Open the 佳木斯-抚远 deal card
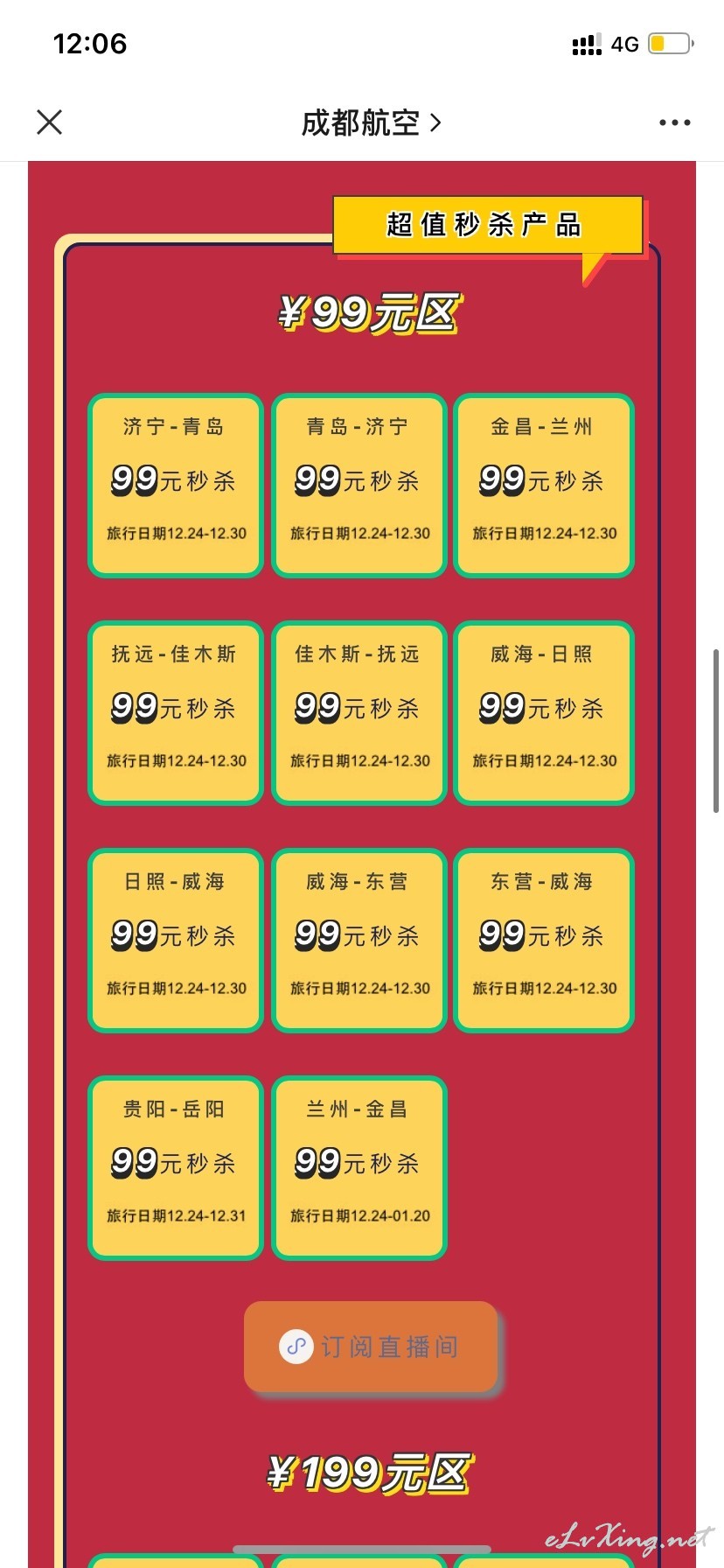The width and height of the screenshot is (724, 1568). (359, 713)
